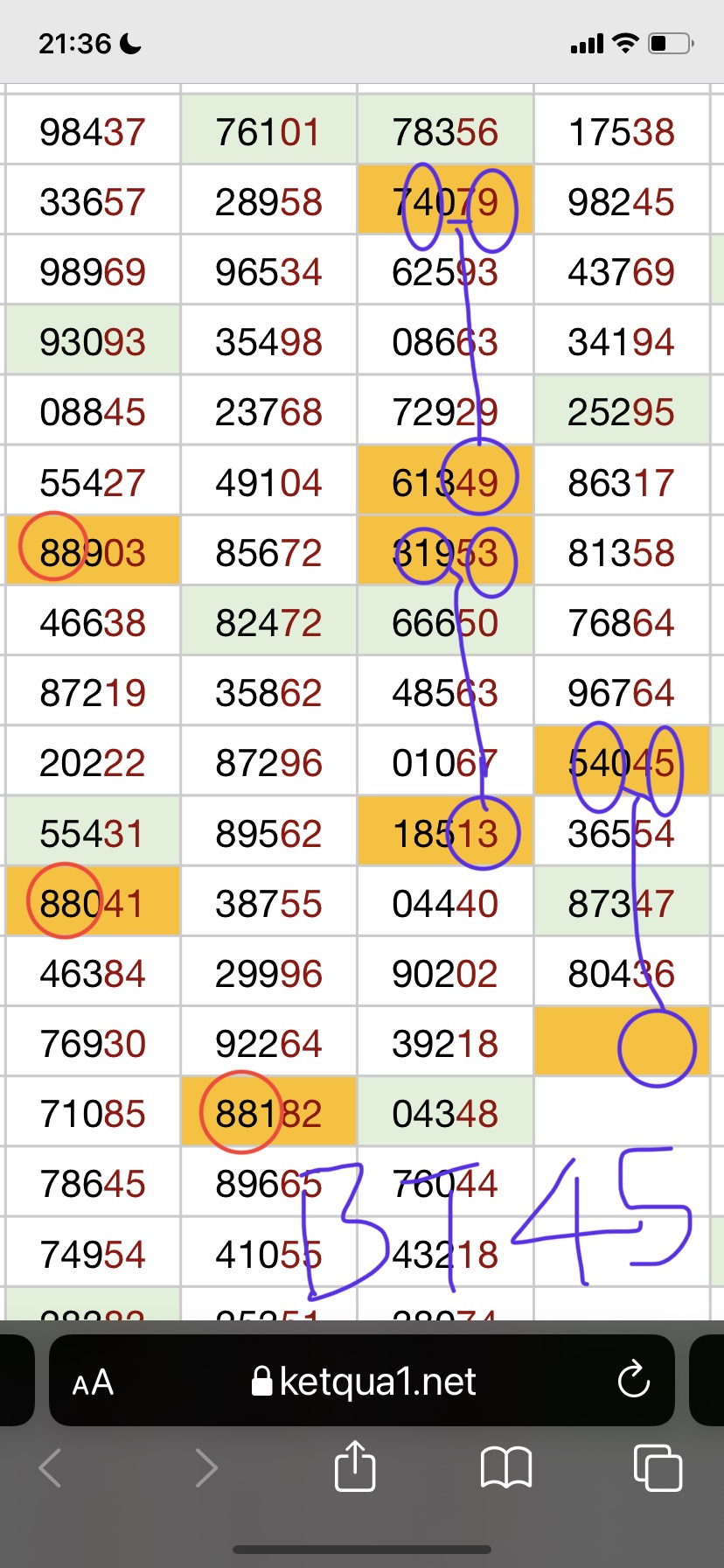
Task: Show all open tabs
Action: tap(657, 1467)
